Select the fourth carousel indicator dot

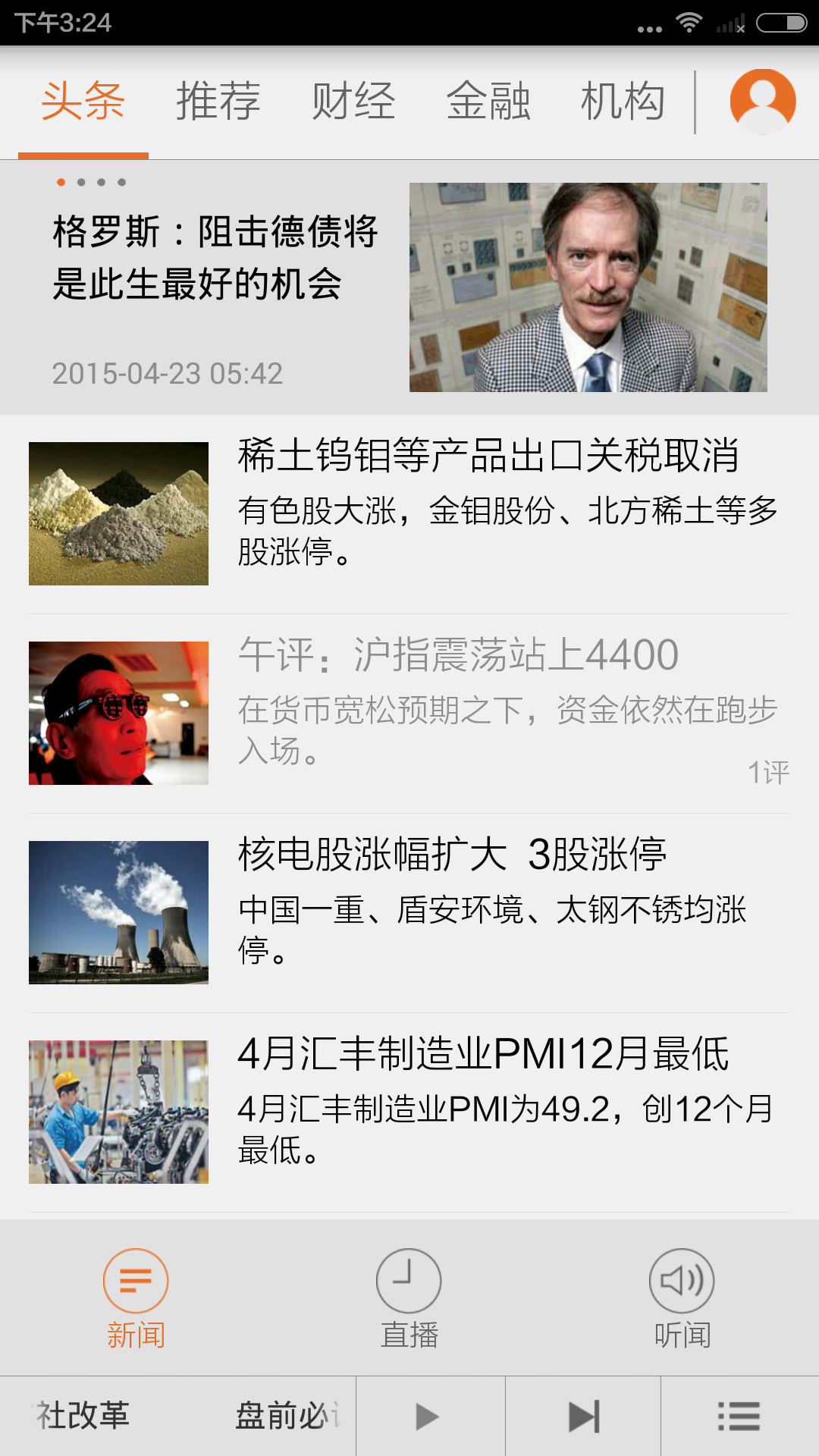(x=122, y=182)
